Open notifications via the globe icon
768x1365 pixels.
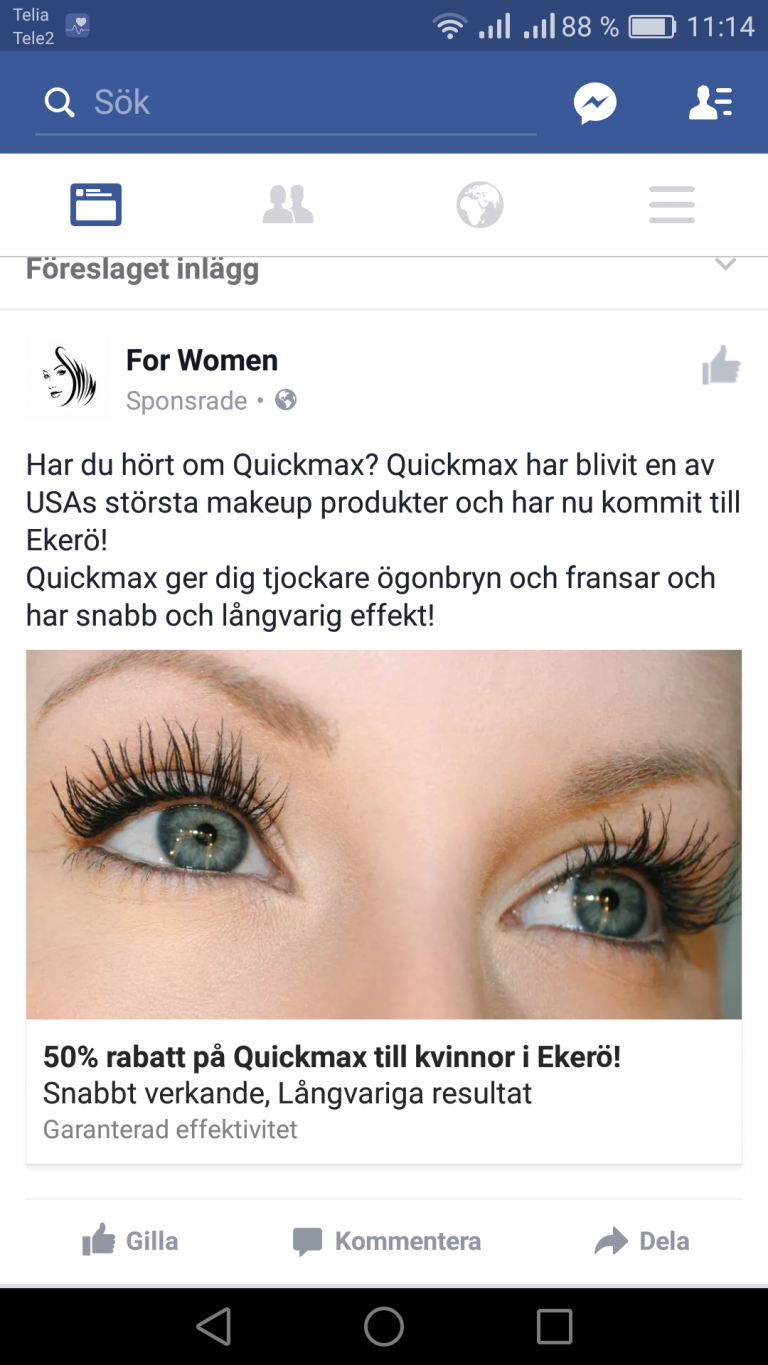coord(480,204)
